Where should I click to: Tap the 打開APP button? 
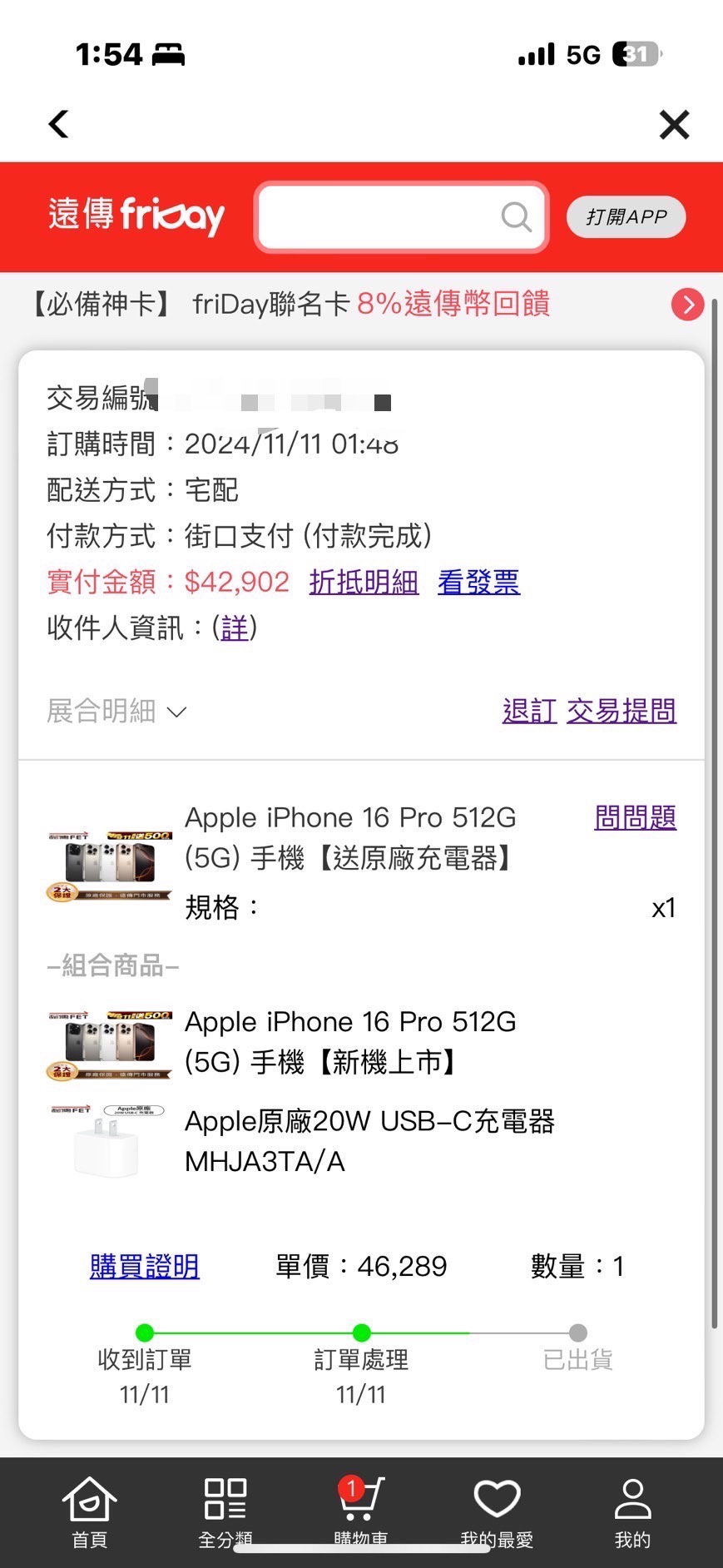(x=626, y=217)
